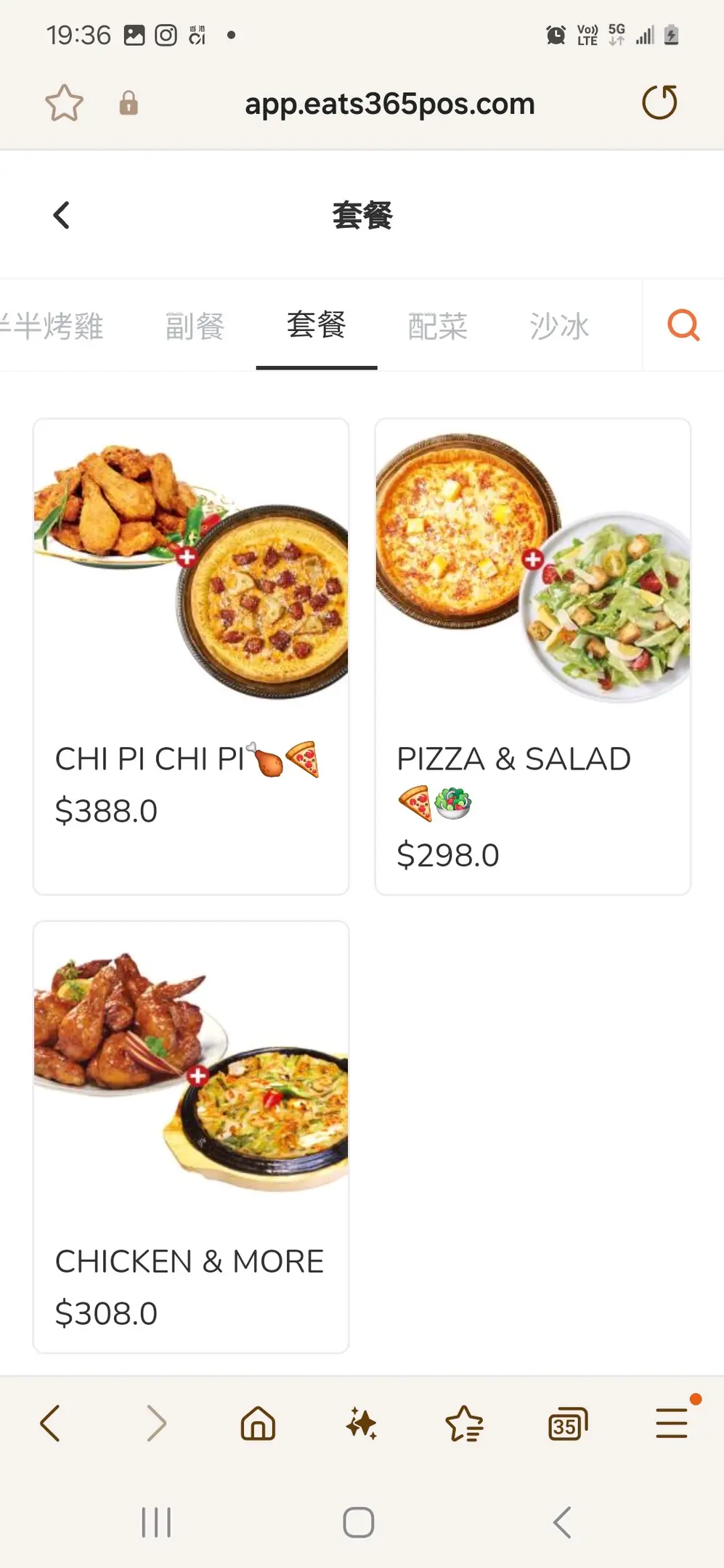Bookmark this page with the star icon
The width and height of the screenshot is (724, 1568).
(x=64, y=103)
